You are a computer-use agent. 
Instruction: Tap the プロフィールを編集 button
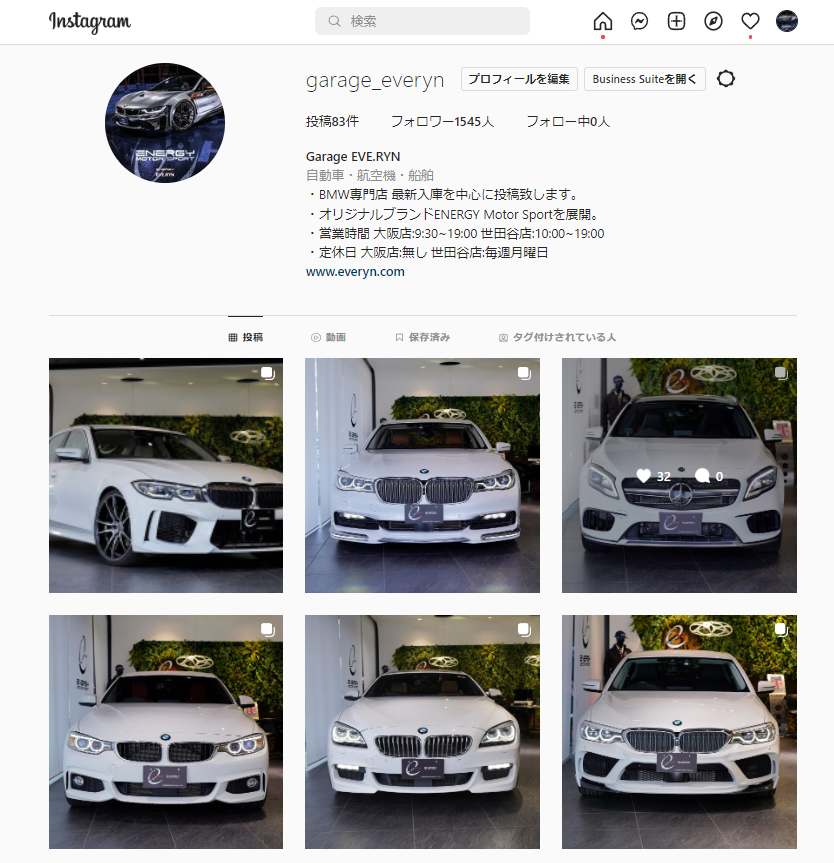tap(519, 79)
